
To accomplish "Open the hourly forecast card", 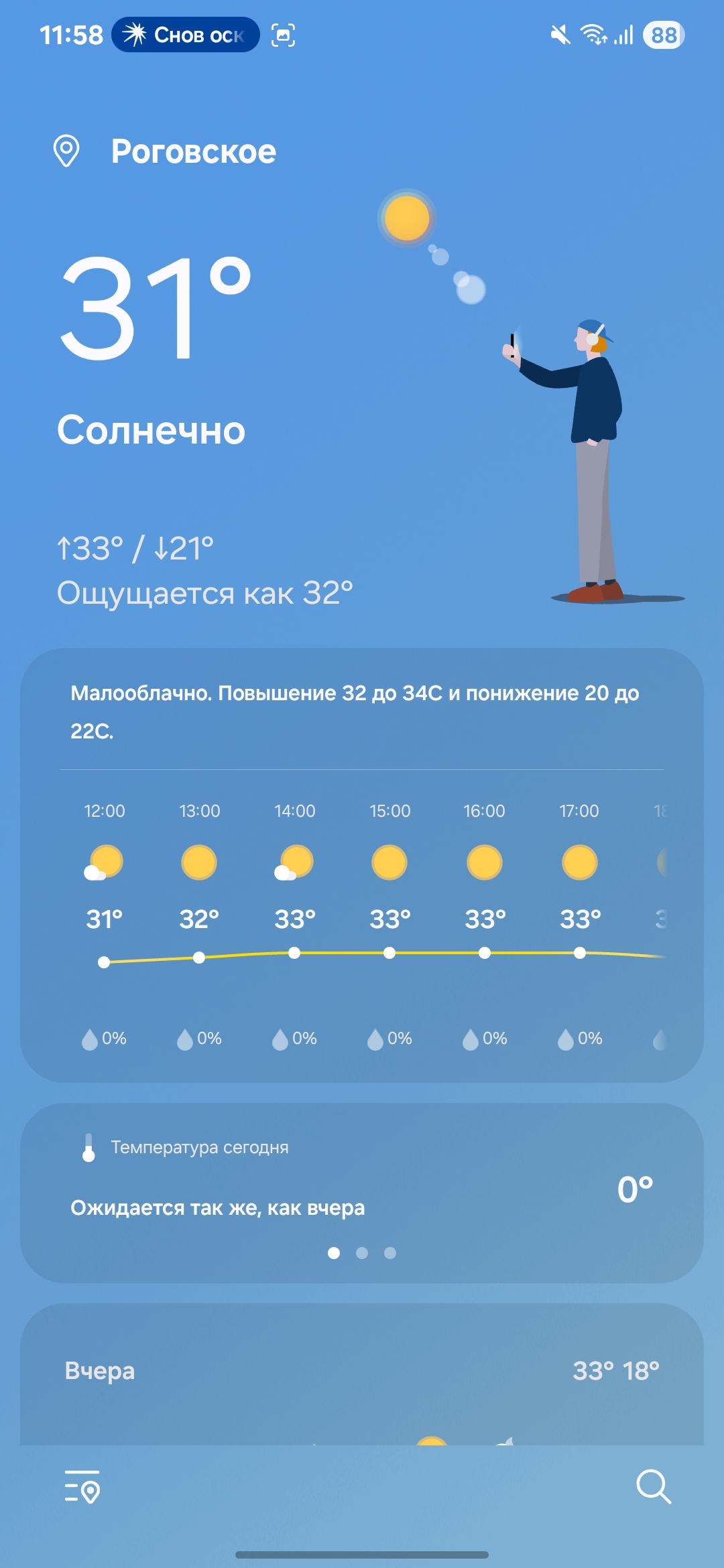I will click(362, 925).
